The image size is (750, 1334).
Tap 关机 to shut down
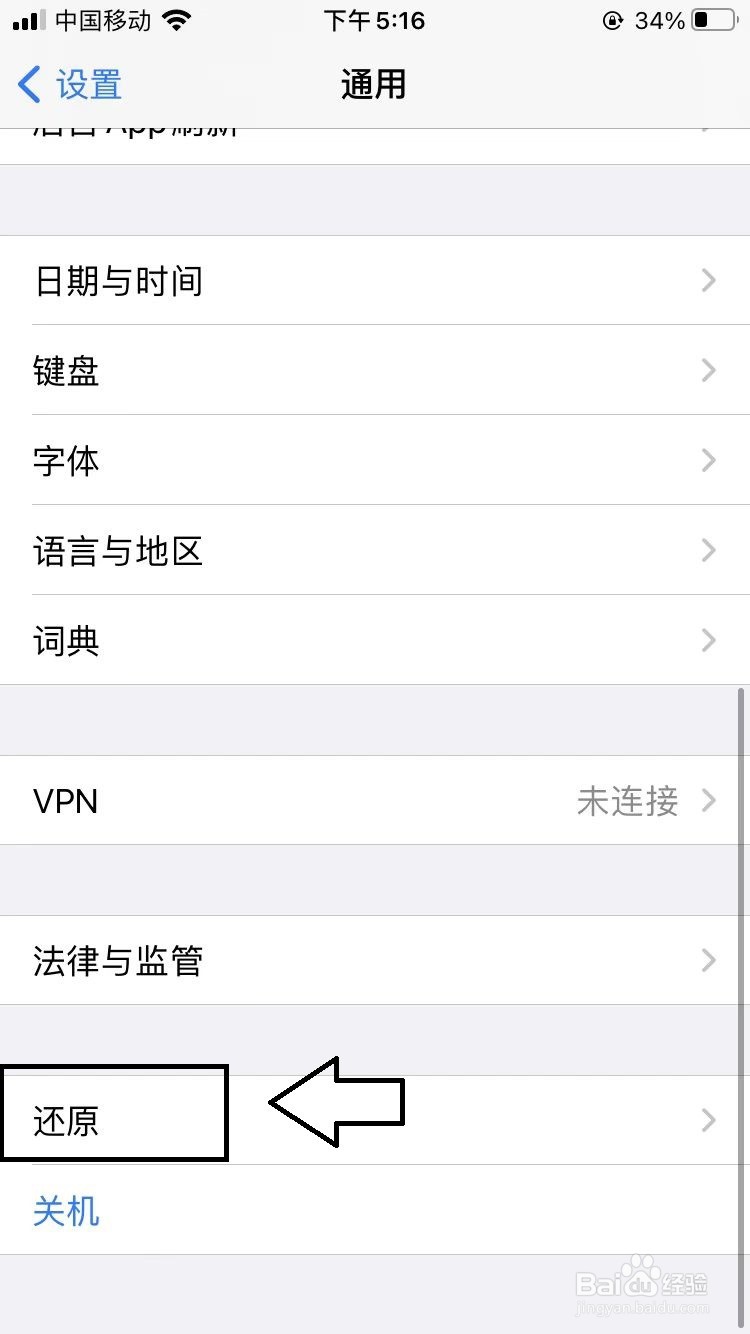[66, 1211]
